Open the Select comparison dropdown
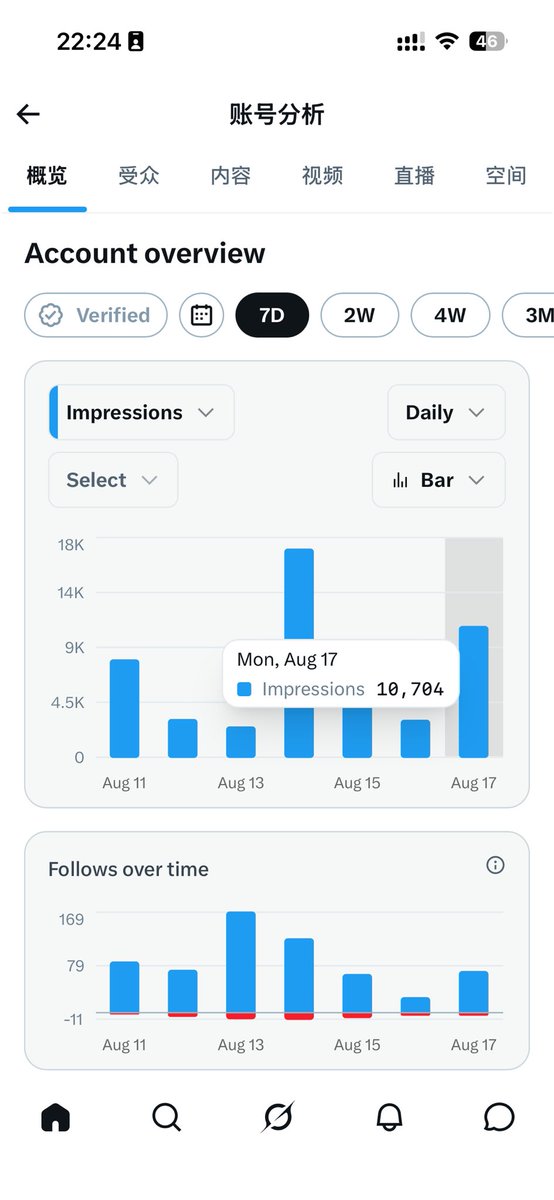The height and width of the screenshot is (1200, 554). 113,480
